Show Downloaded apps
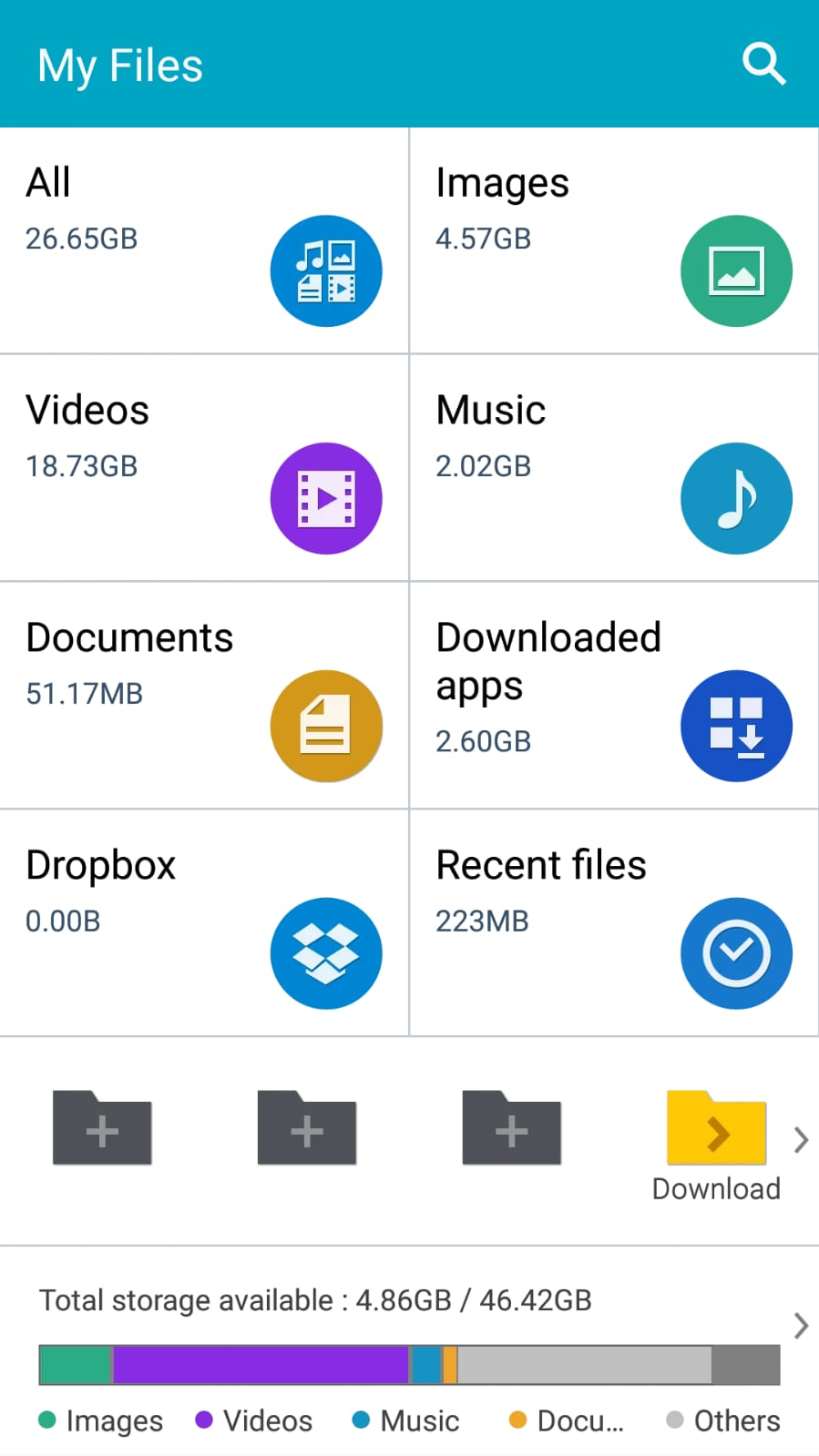819x1456 pixels. pos(614,695)
